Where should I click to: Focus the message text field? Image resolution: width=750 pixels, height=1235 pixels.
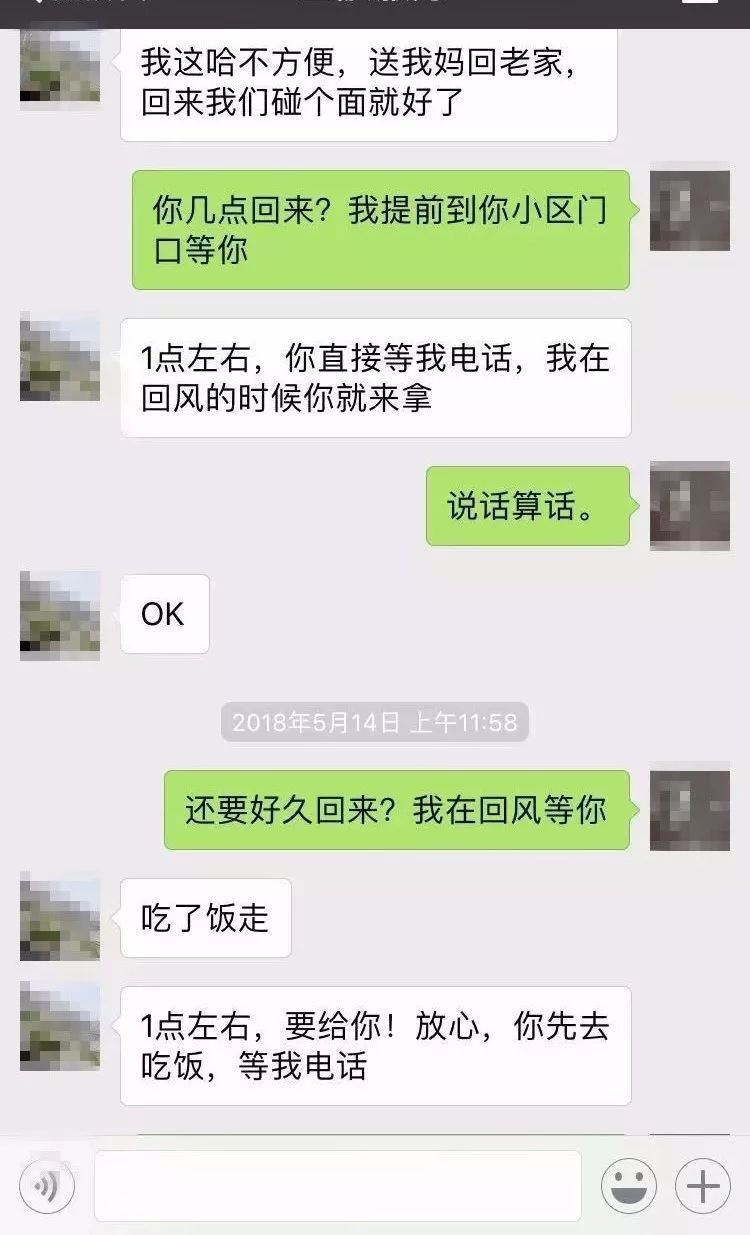(x=338, y=1186)
